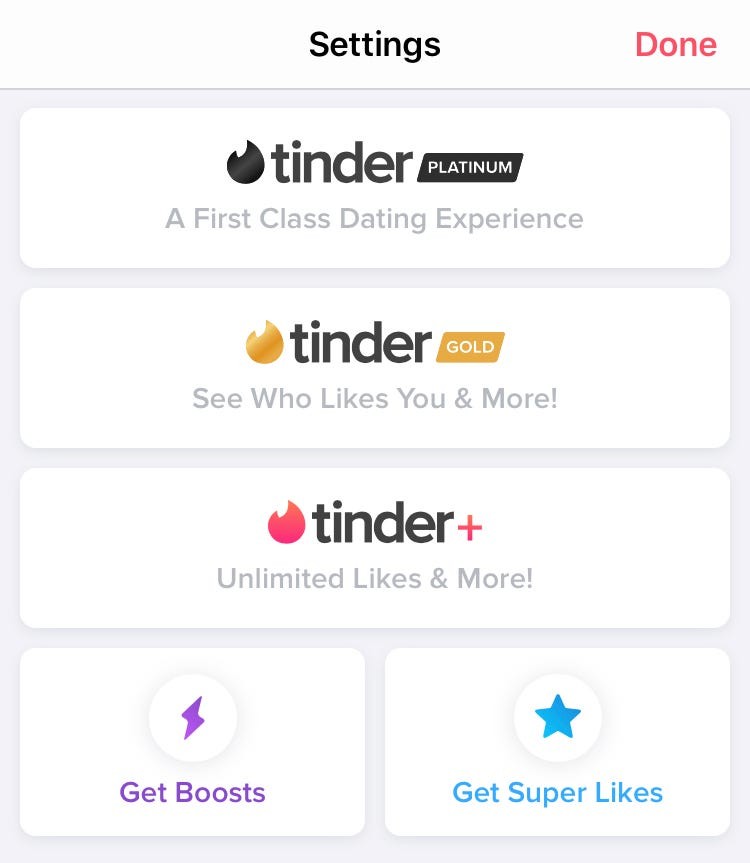This screenshot has height=863, width=750.
Task: Tap 'A First Class Dating Experience' tagline
Action: 375,218
